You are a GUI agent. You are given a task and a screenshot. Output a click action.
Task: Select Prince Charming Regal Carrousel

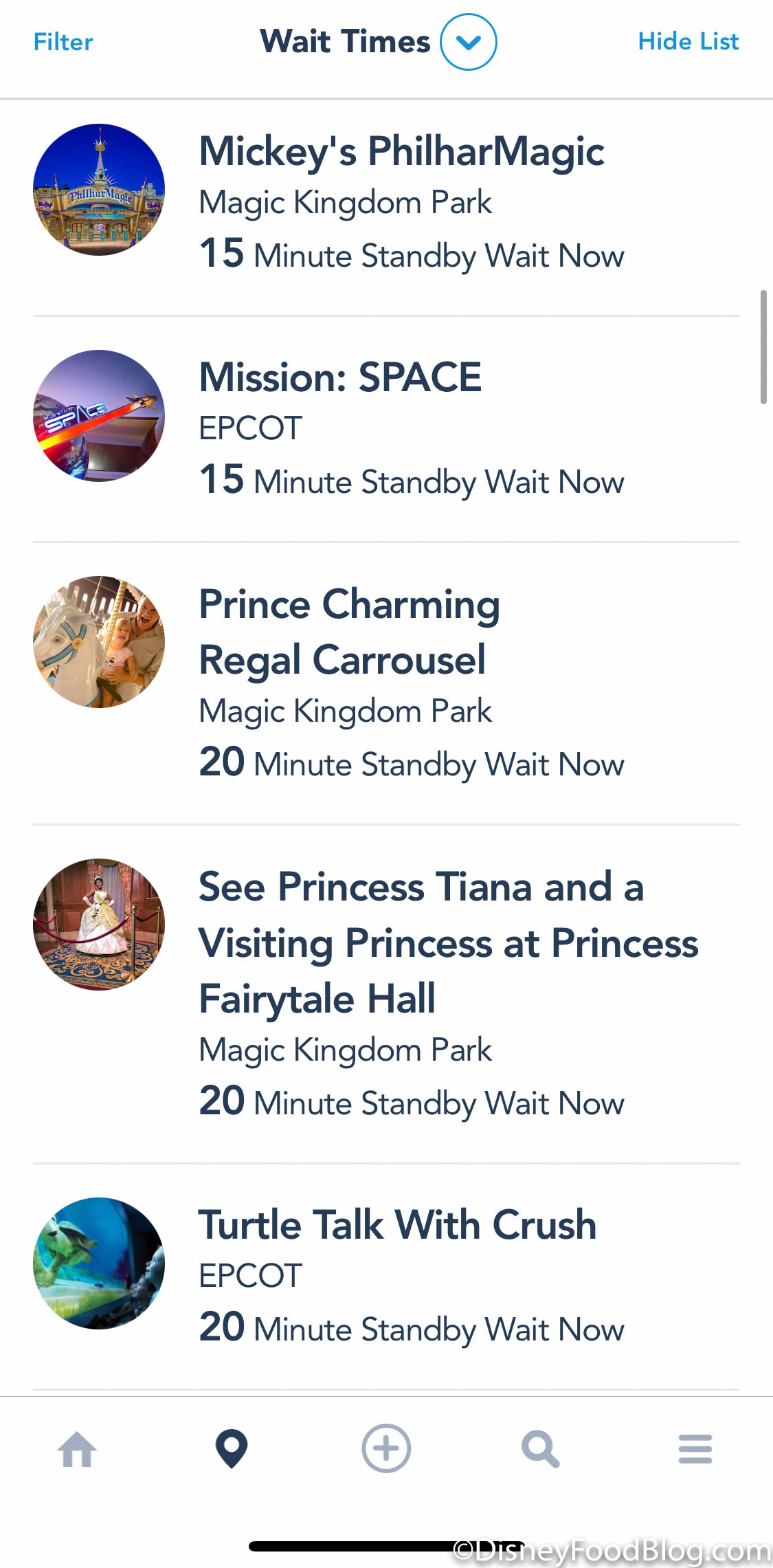point(349,632)
